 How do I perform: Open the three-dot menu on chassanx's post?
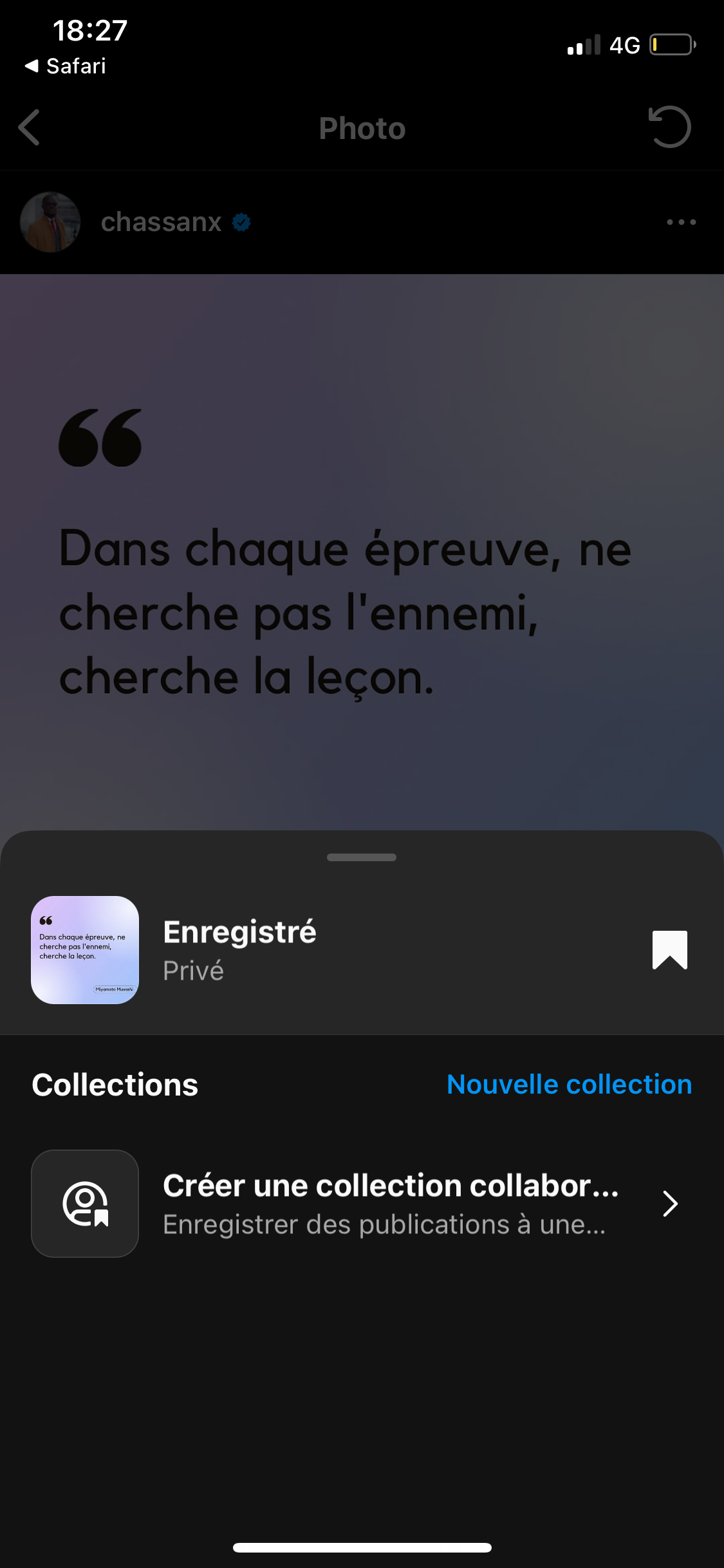681,222
